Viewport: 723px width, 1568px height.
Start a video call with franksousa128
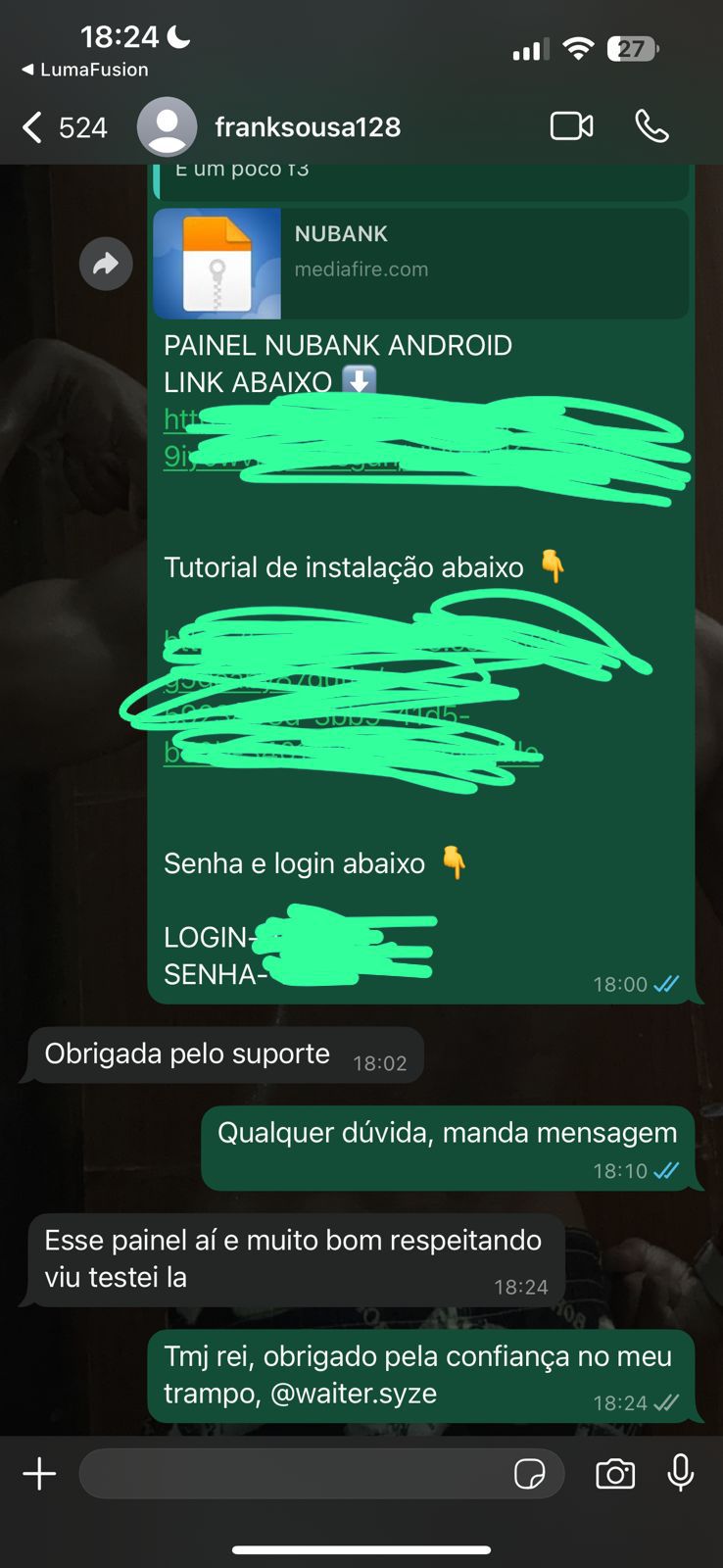pyautogui.click(x=571, y=126)
